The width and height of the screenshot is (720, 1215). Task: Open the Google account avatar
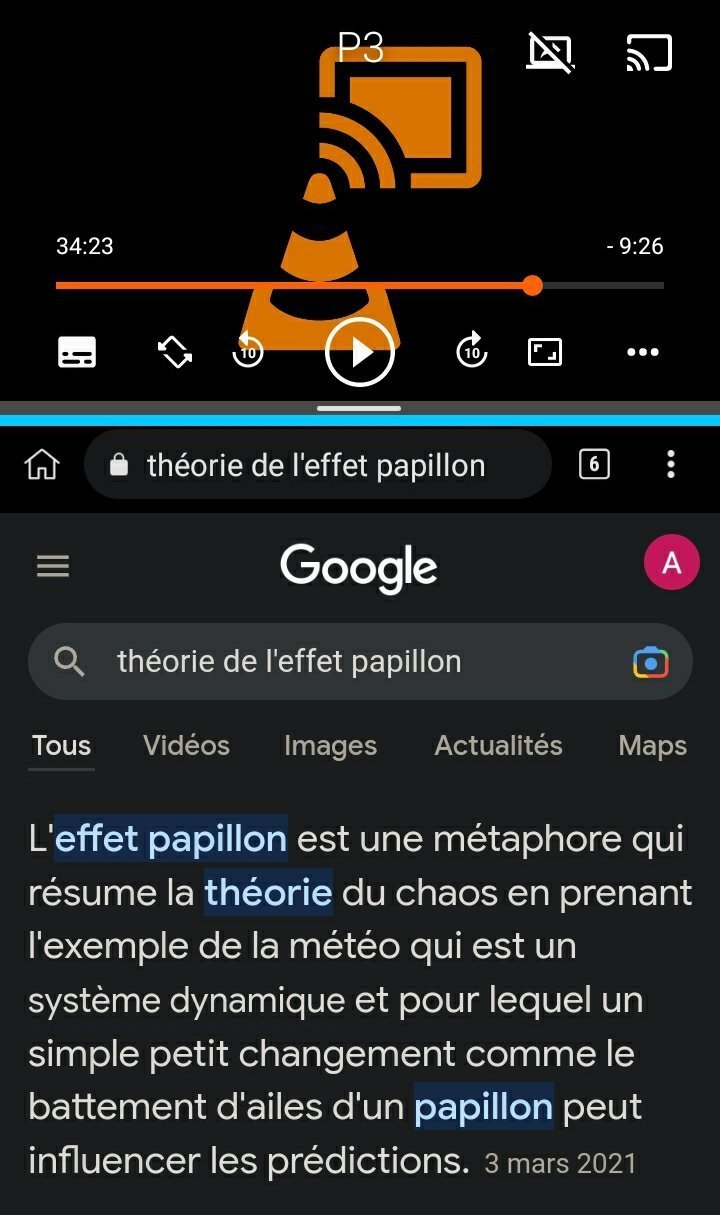(x=671, y=562)
